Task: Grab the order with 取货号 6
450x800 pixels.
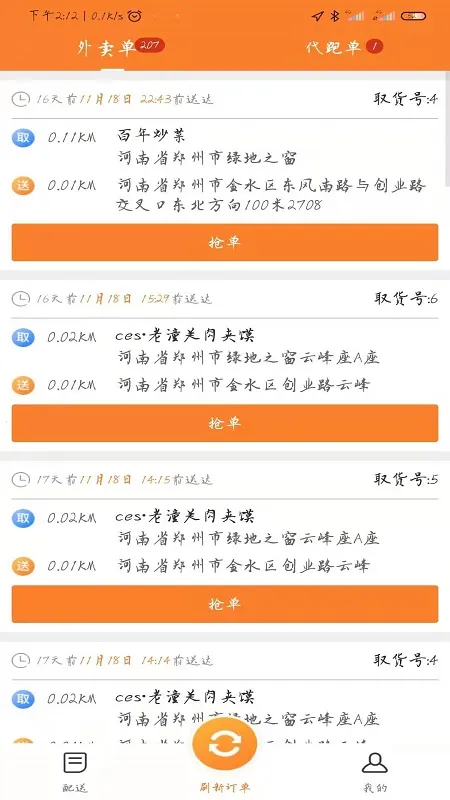Action: [x=225, y=423]
